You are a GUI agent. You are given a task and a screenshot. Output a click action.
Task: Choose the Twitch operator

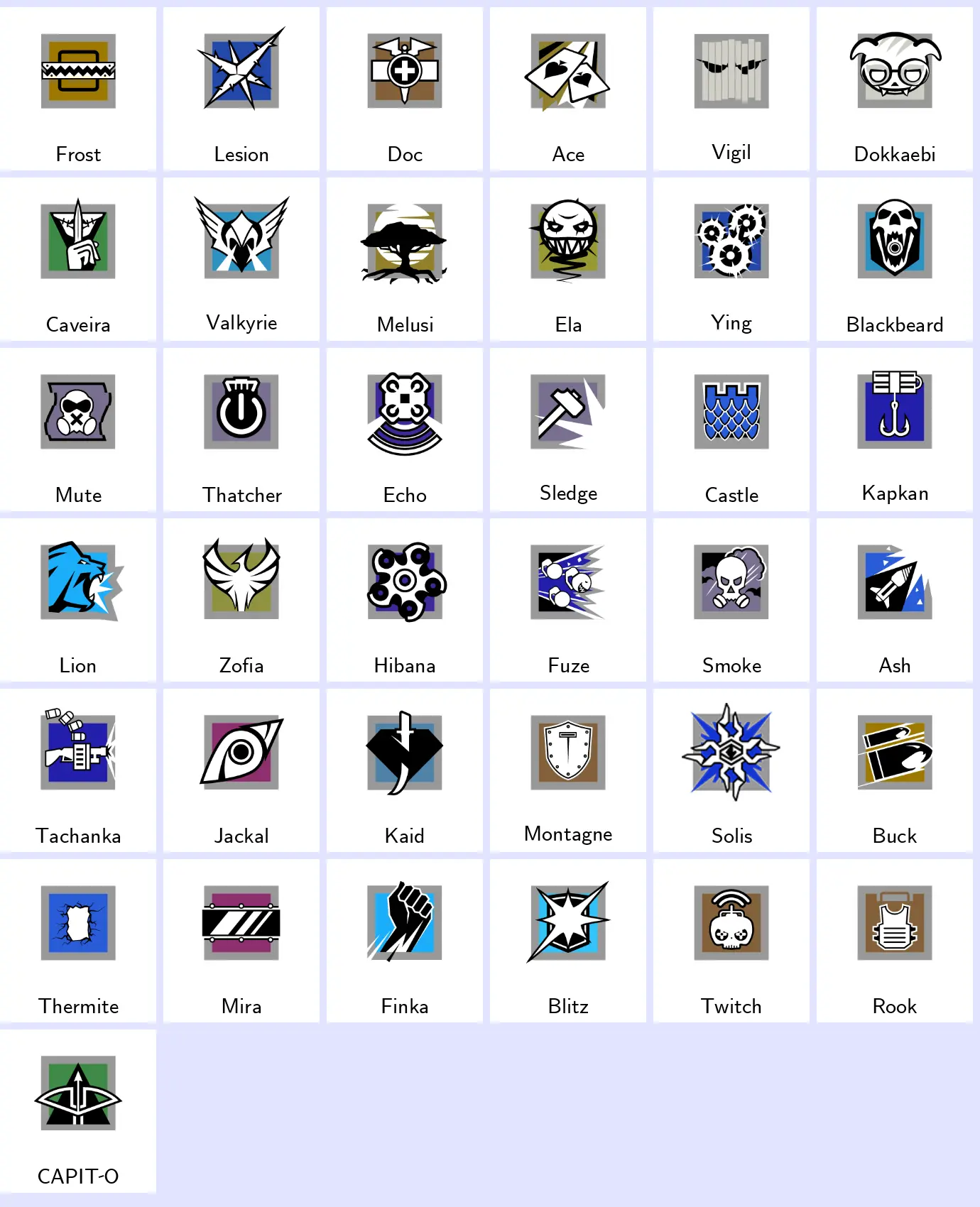(731, 941)
